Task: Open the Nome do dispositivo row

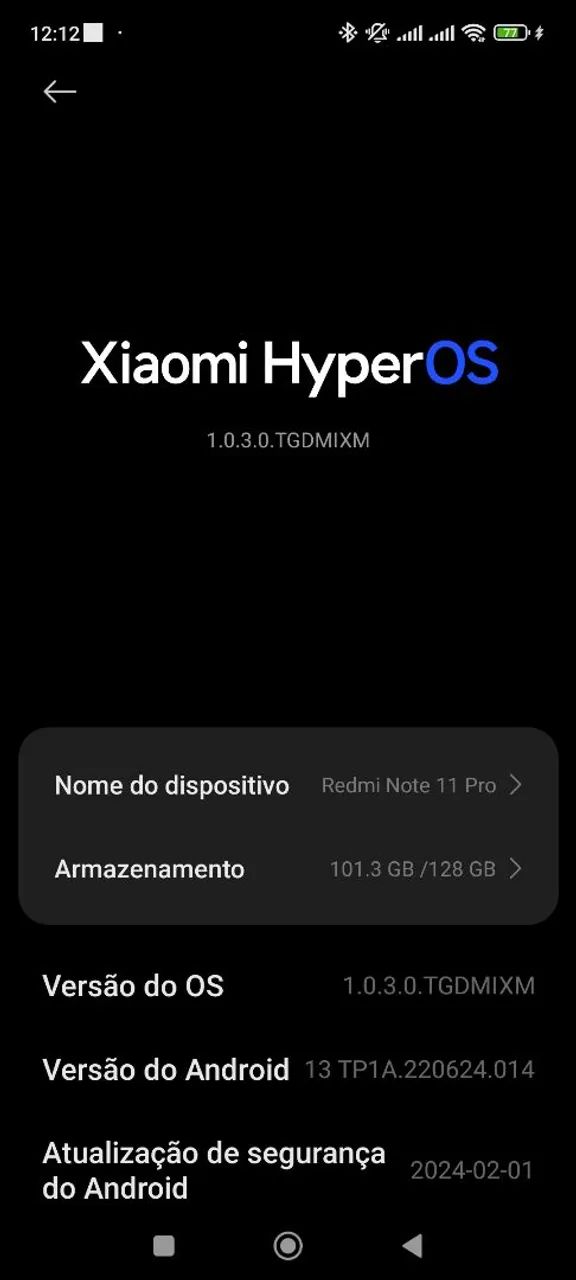Action: tap(288, 785)
